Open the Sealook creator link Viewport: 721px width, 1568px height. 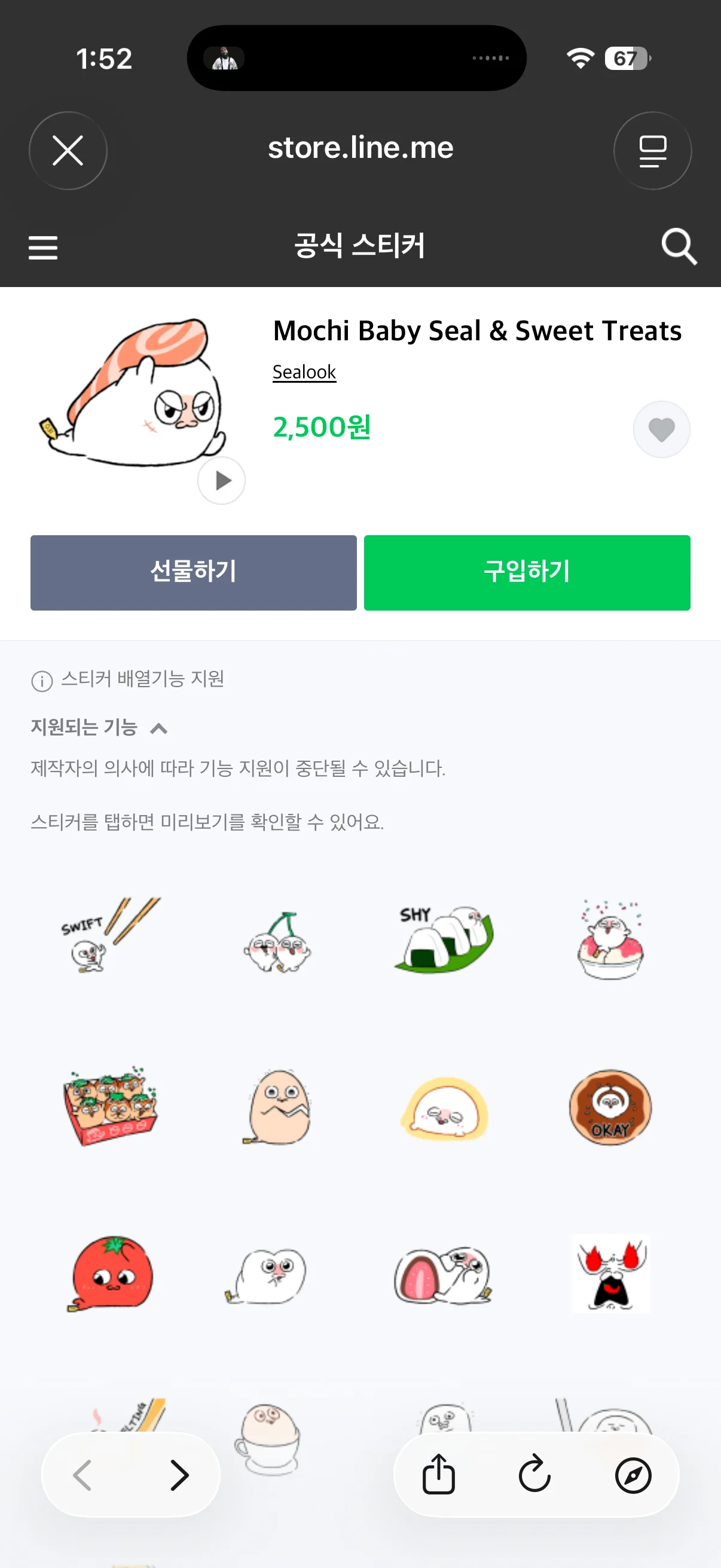coord(303,372)
